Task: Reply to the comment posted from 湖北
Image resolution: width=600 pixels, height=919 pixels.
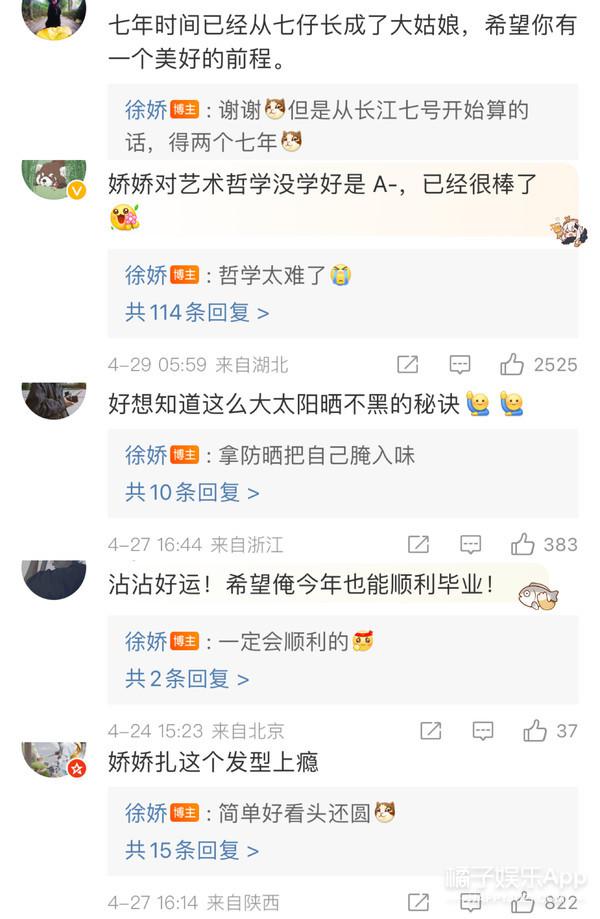Action: (x=460, y=365)
